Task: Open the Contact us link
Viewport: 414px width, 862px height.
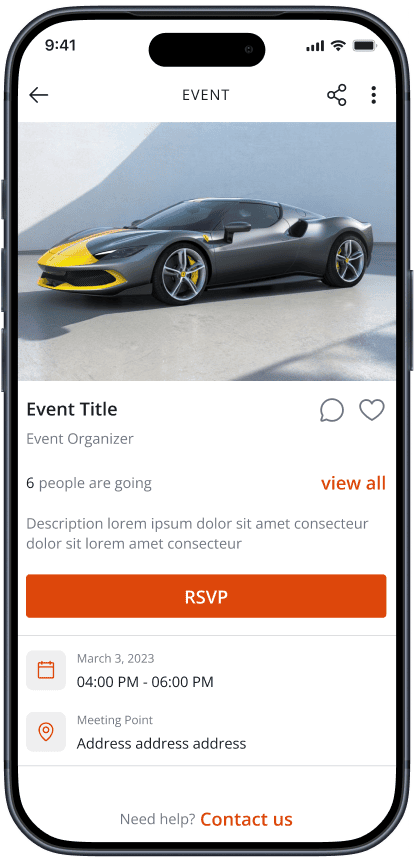Action: 246,819
